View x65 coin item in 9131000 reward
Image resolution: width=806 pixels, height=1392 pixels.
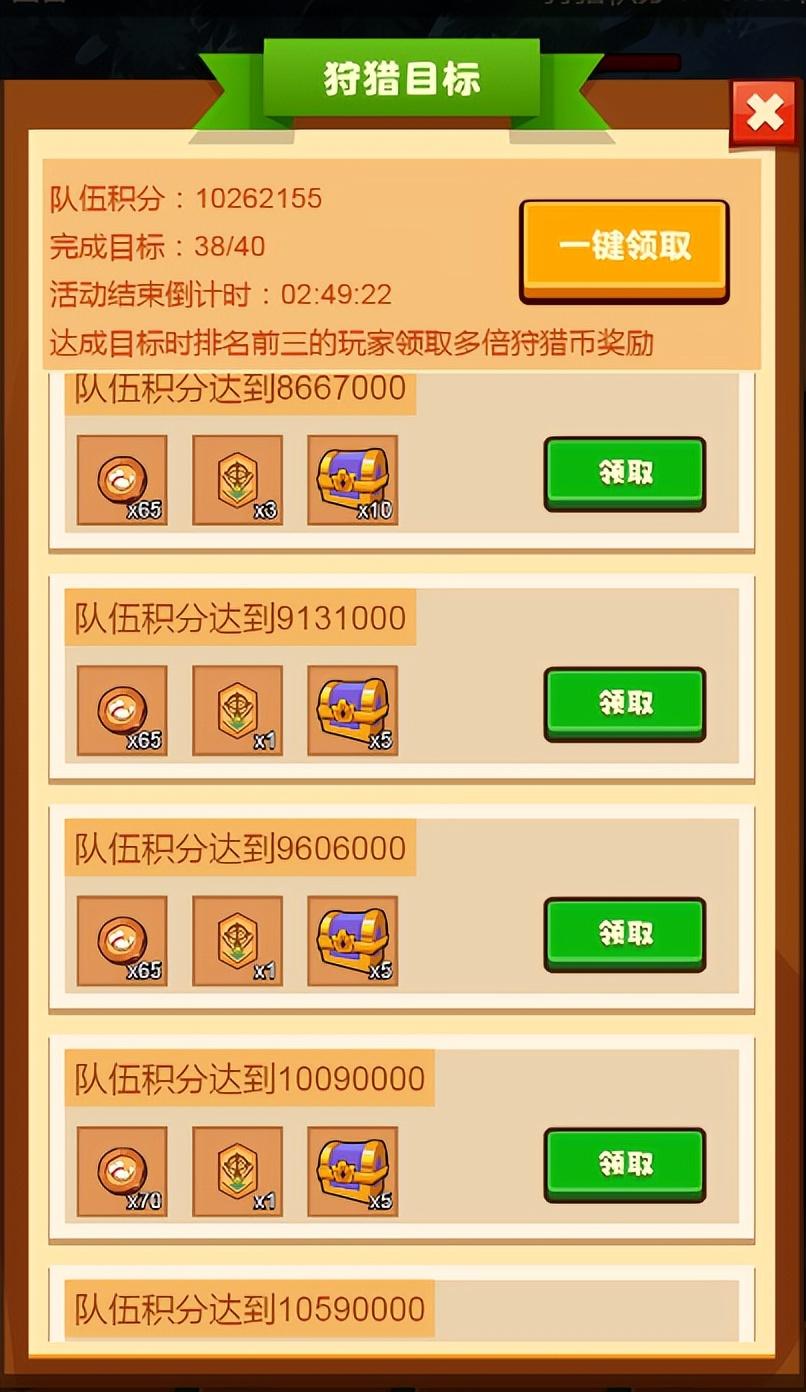tap(122, 710)
